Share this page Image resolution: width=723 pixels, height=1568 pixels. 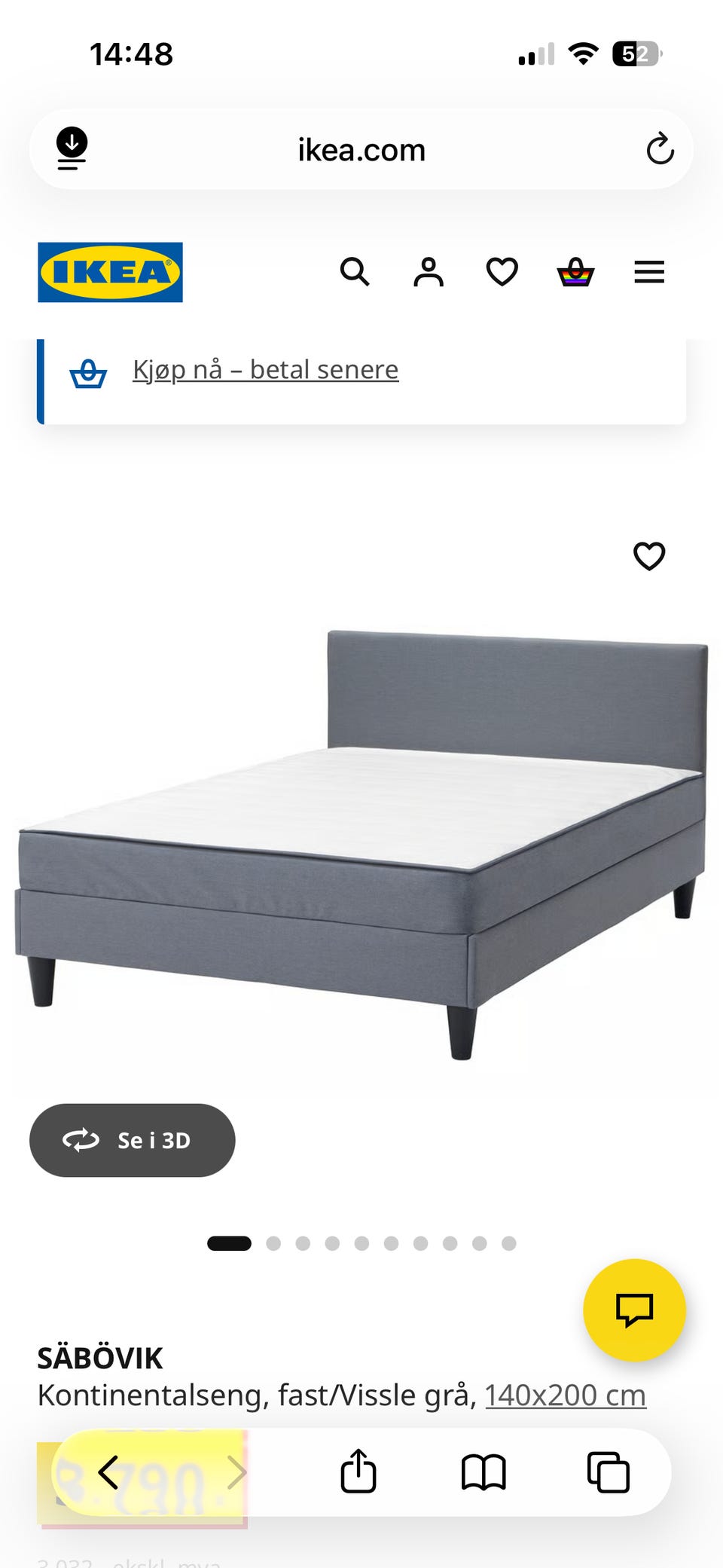(x=358, y=1471)
